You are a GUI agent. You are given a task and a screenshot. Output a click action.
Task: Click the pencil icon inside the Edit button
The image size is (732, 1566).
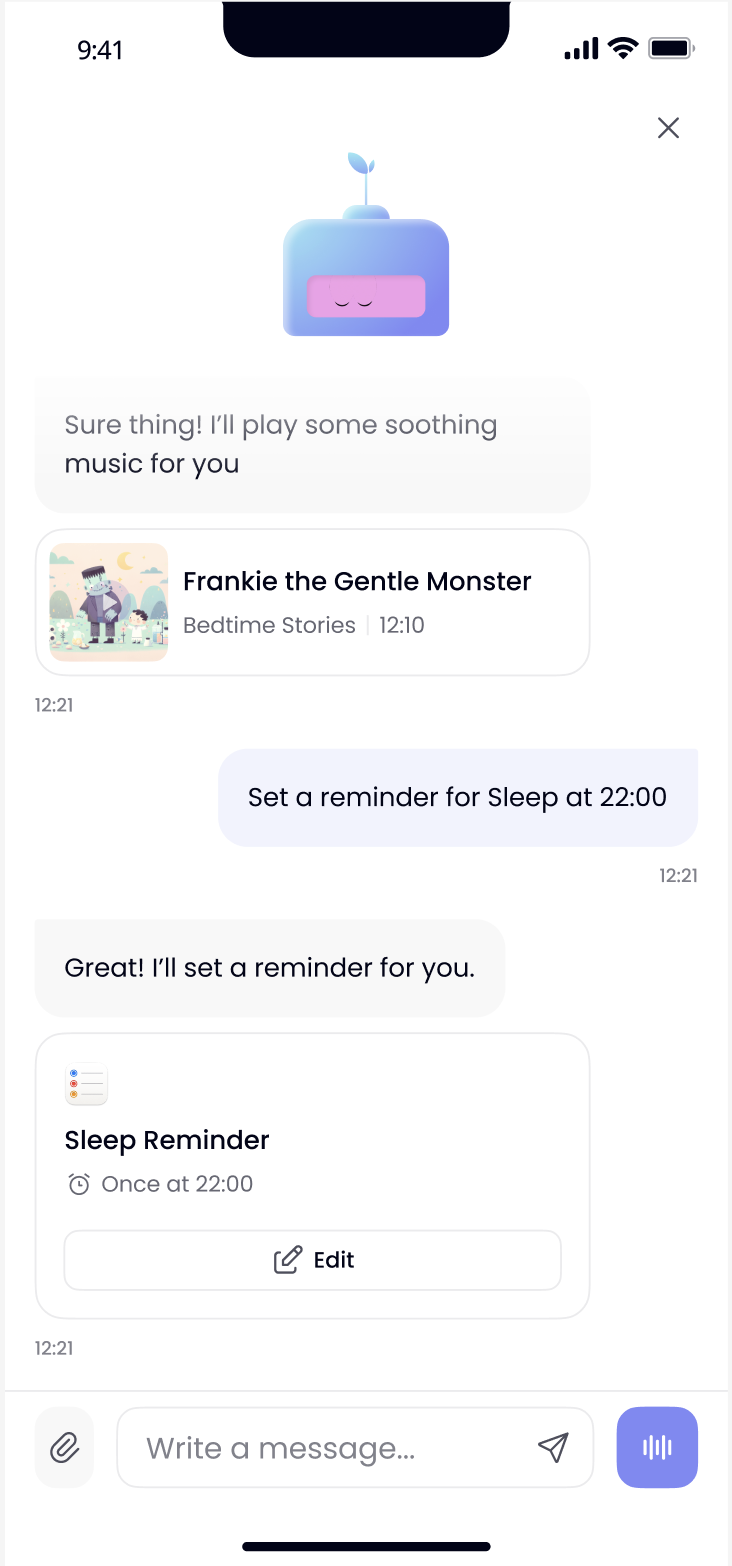click(289, 1259)
